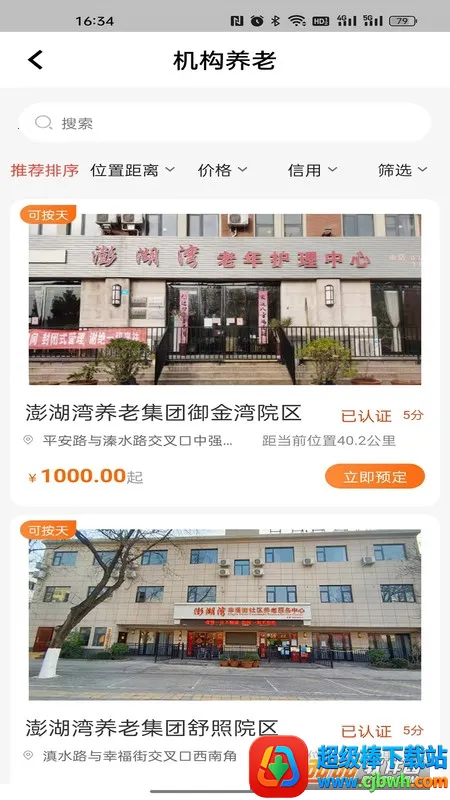Image resolution: width=450 pixels, height=800 pixels.
Task: Open the 澎湖湾养老集团御金湾院区 card
Action: click(x=224, y=353)
